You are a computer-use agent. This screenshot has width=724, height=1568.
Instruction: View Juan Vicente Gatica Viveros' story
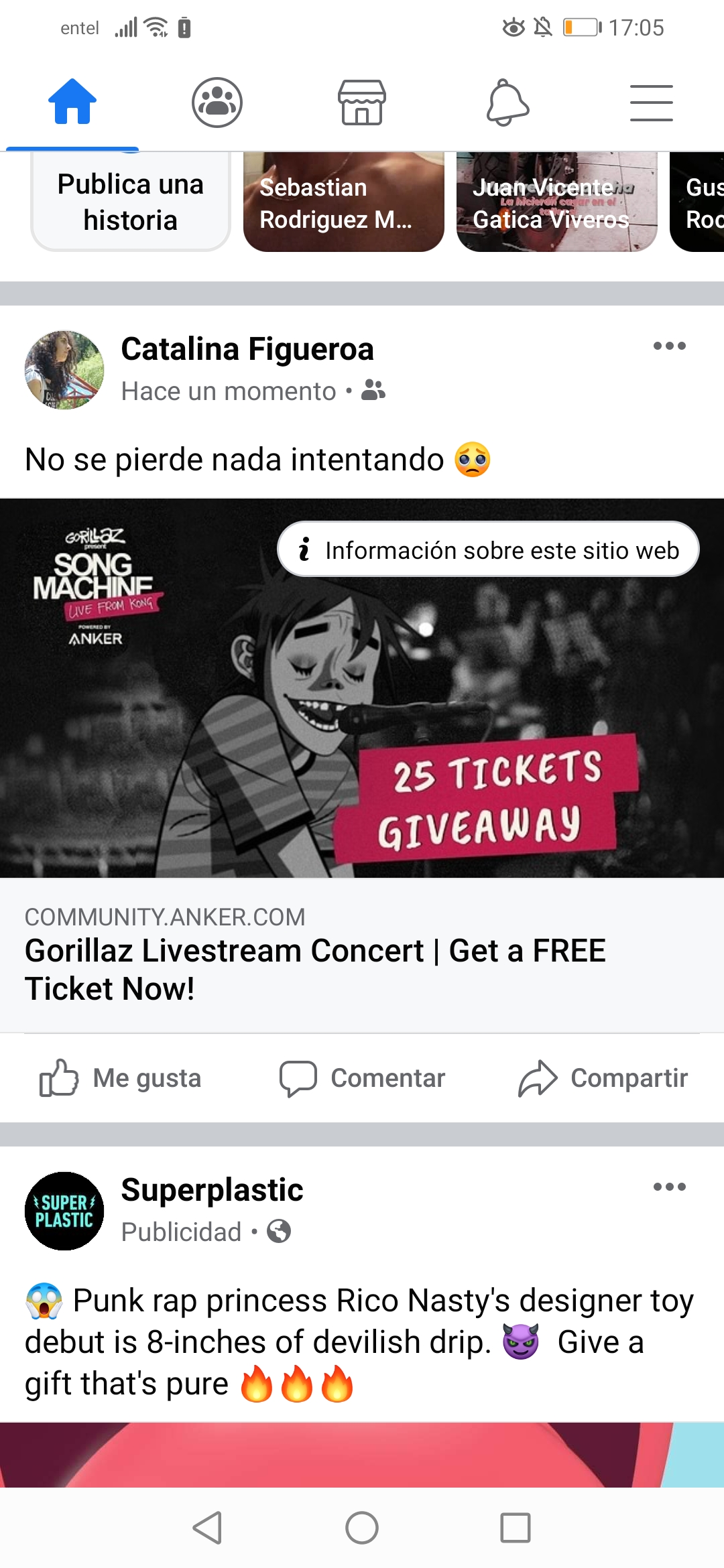[x=556, y=202]
